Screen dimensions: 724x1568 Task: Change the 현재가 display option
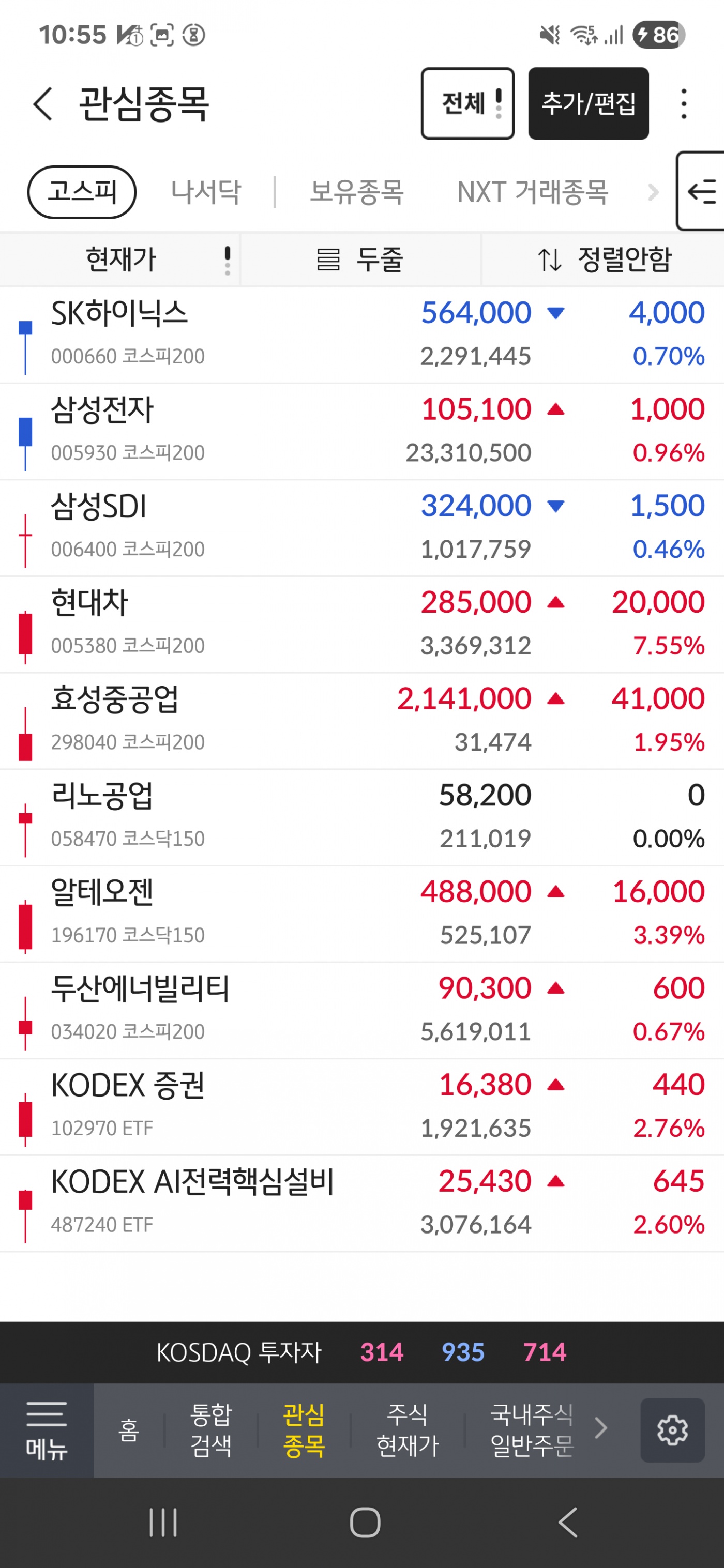pos(121,260)
